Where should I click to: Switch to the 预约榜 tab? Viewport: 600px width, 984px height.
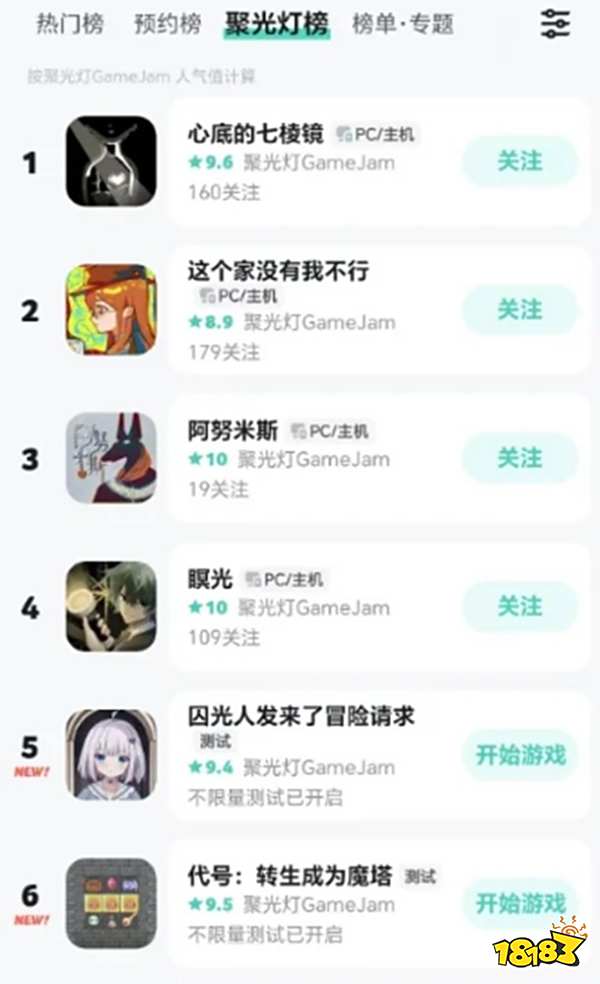167,24
